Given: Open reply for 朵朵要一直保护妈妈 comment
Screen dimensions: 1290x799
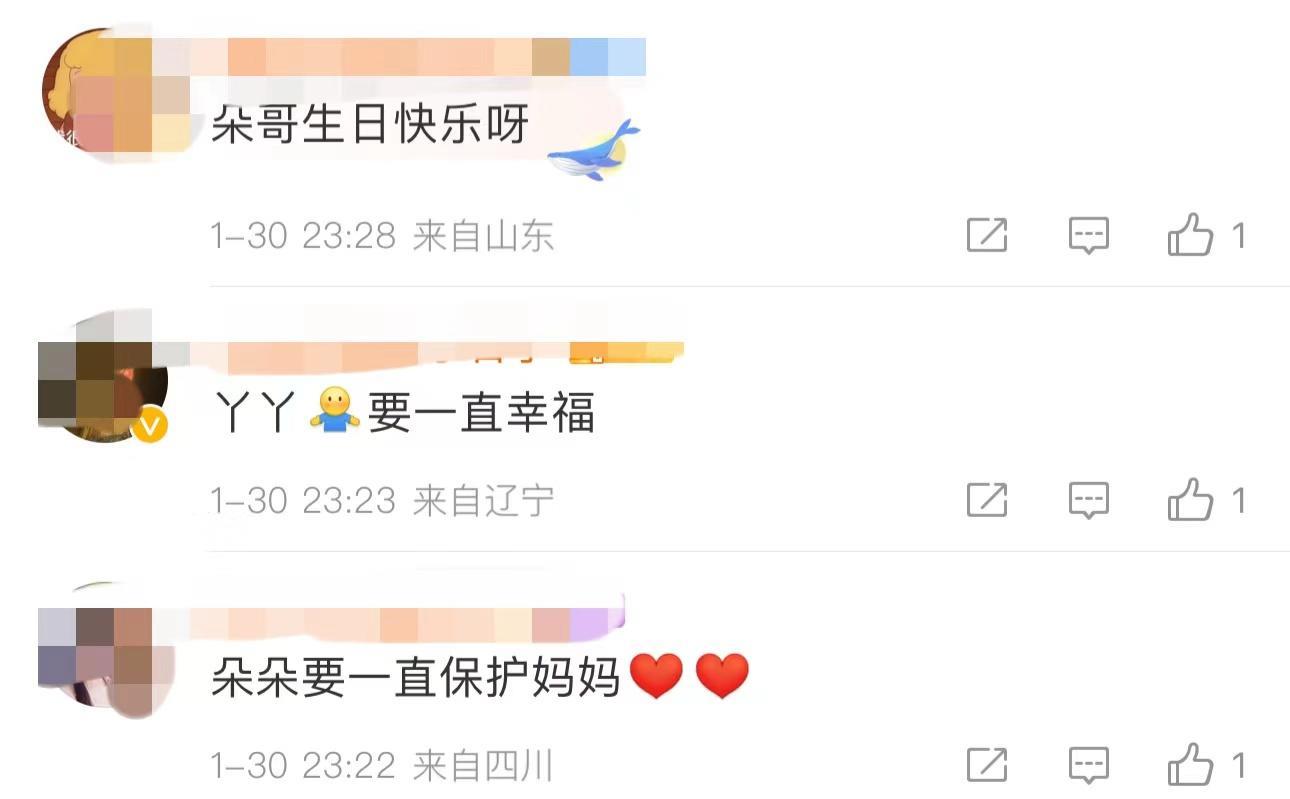Looking at the screenshot, I should [x=1089, y=766].
